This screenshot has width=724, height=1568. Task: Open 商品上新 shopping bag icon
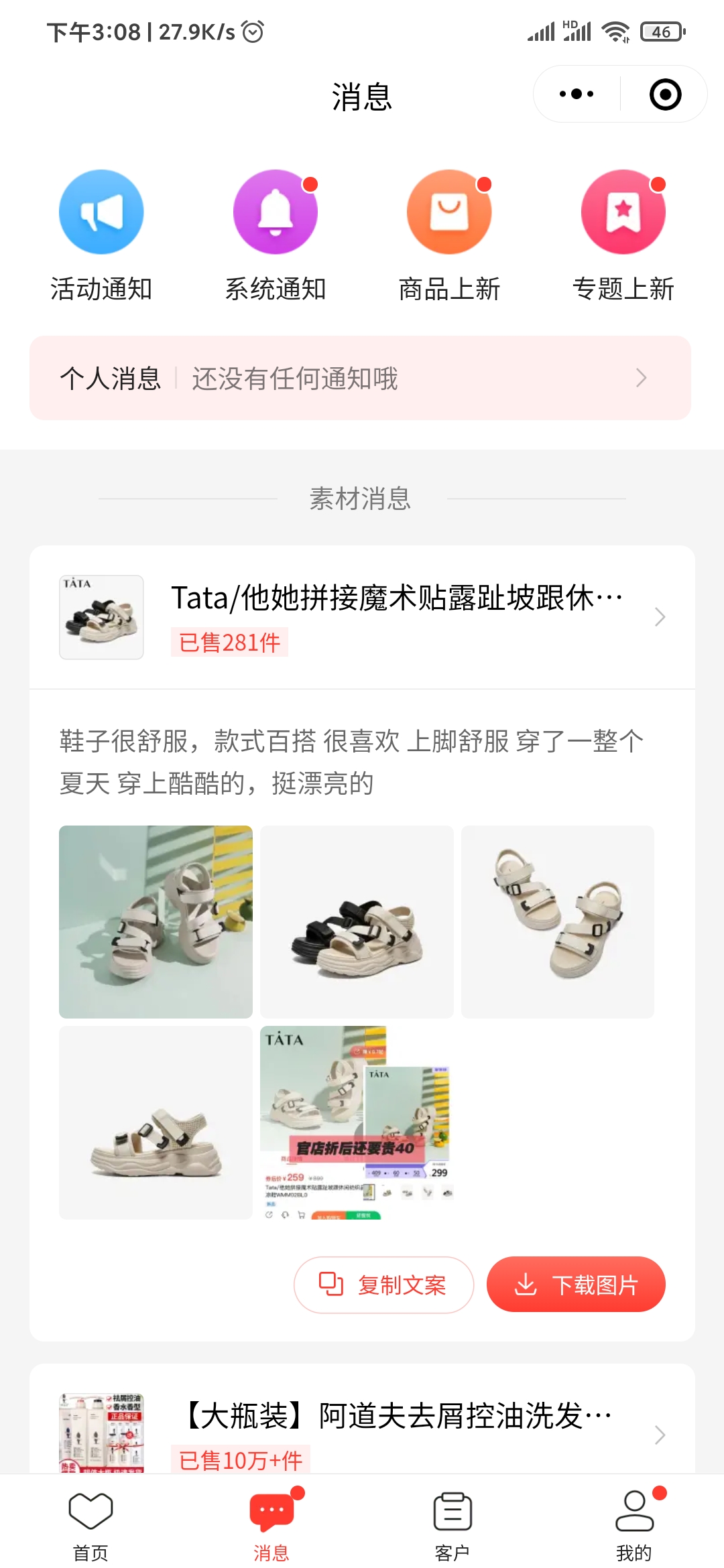[x=449, y=211]
